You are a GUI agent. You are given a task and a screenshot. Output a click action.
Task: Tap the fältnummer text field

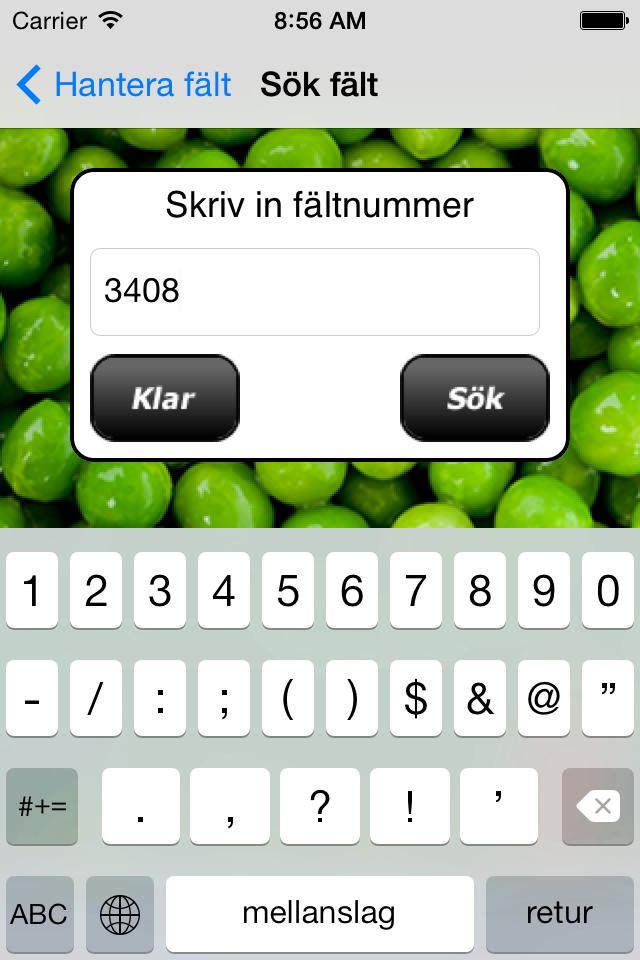coord(315,292)
